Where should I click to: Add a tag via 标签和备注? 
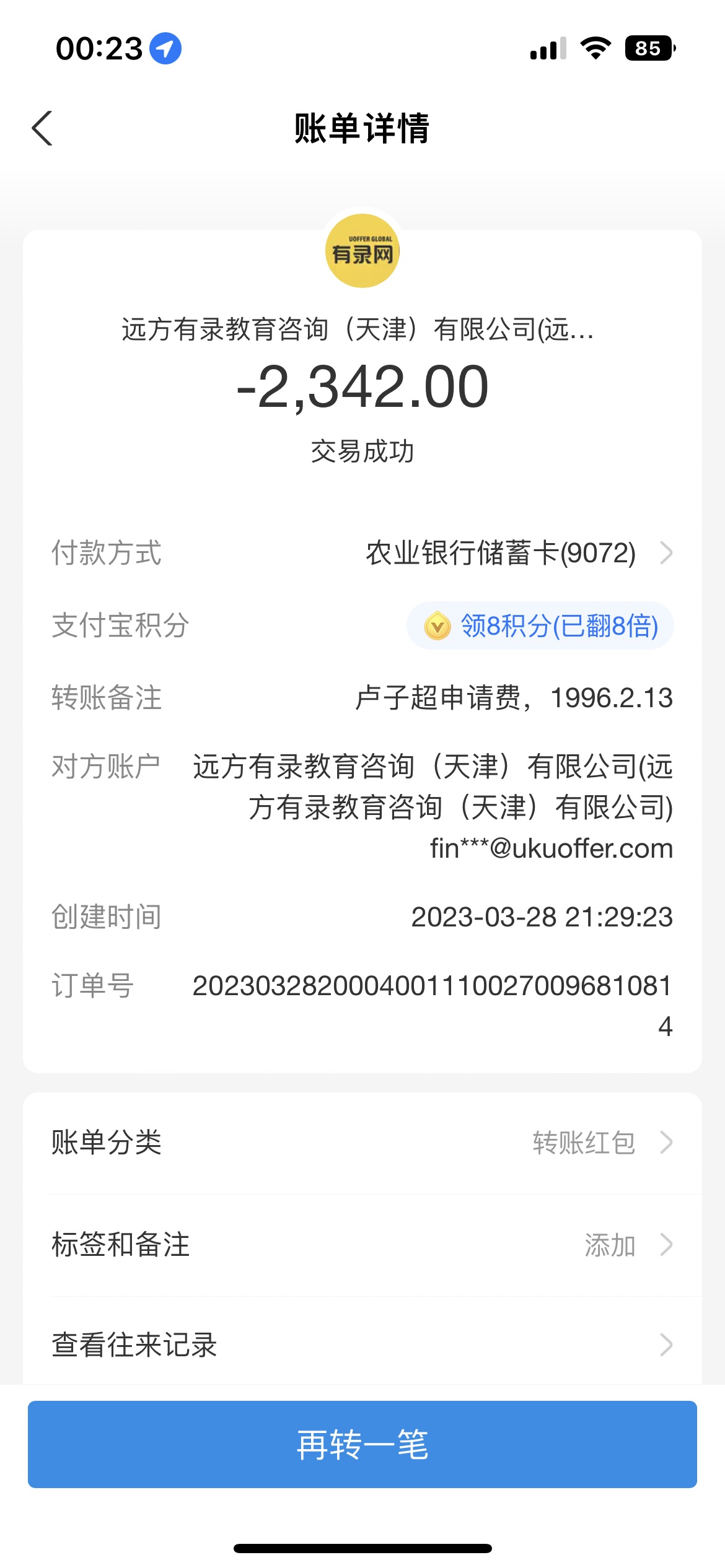pos(362,1245)
